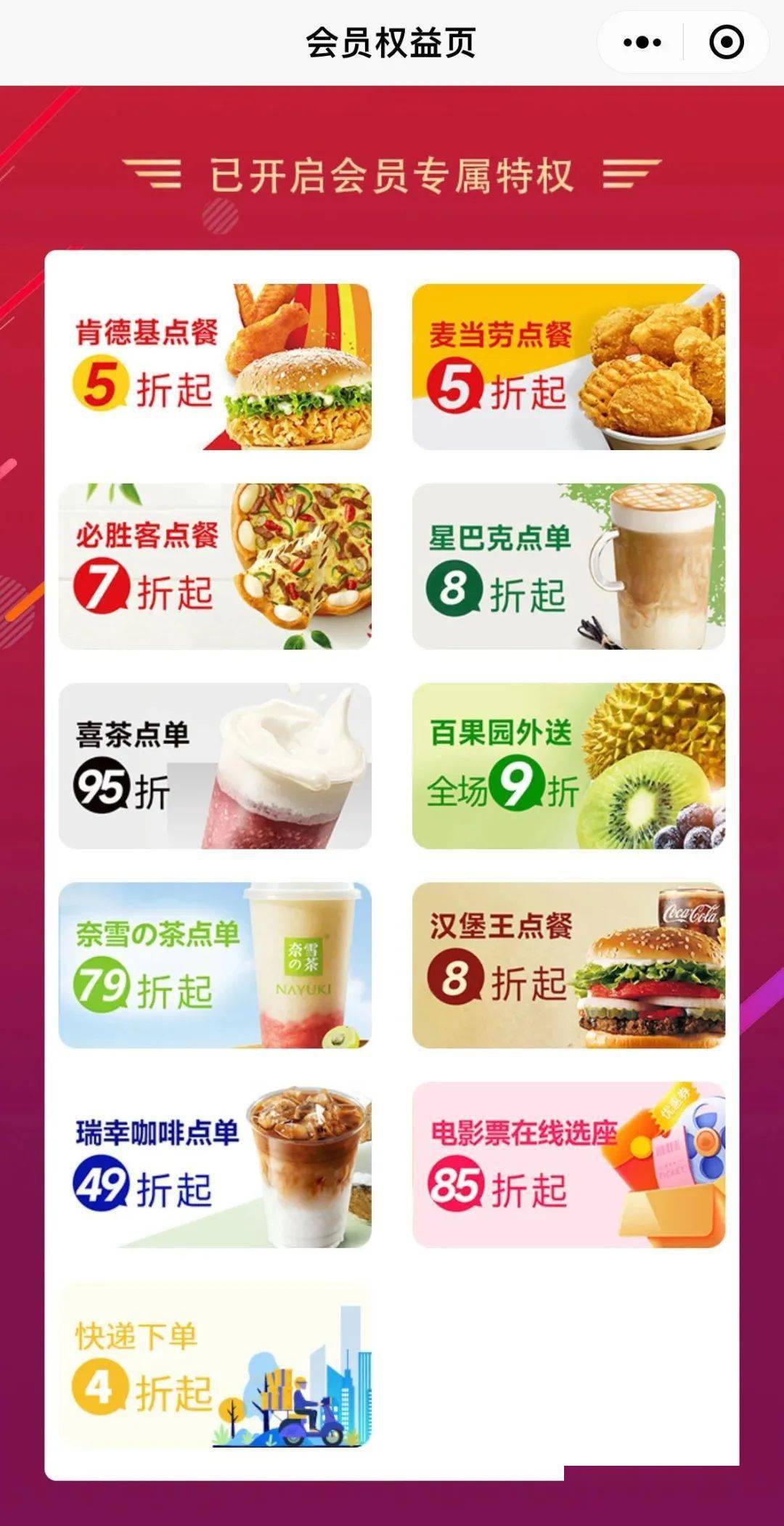The width and height of the screenshot is (784, 1526).
Task: Open 星巴克点单 8折起 offer
Action: coord(568,566)
